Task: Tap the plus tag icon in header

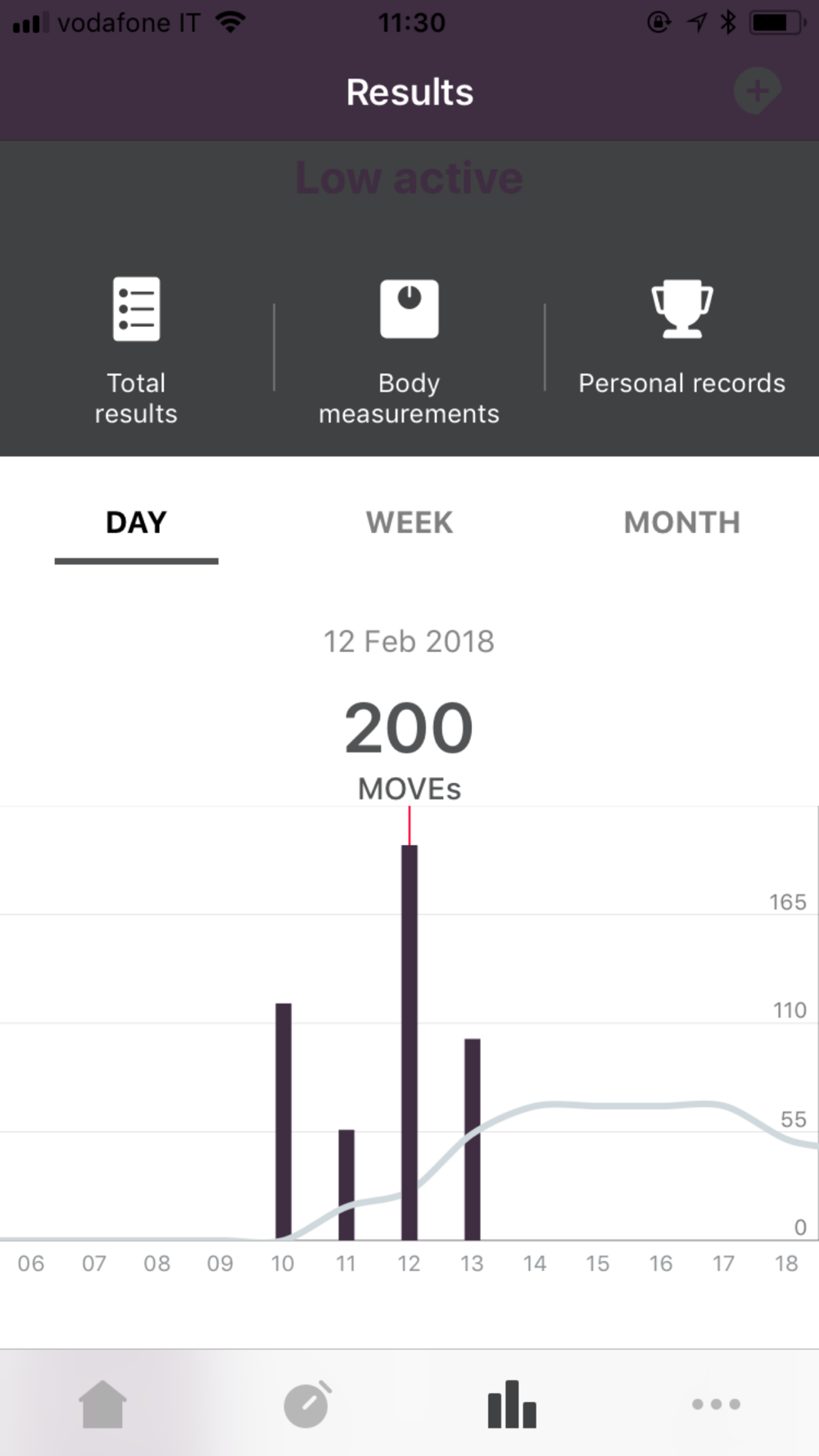Action: point(758,90)
